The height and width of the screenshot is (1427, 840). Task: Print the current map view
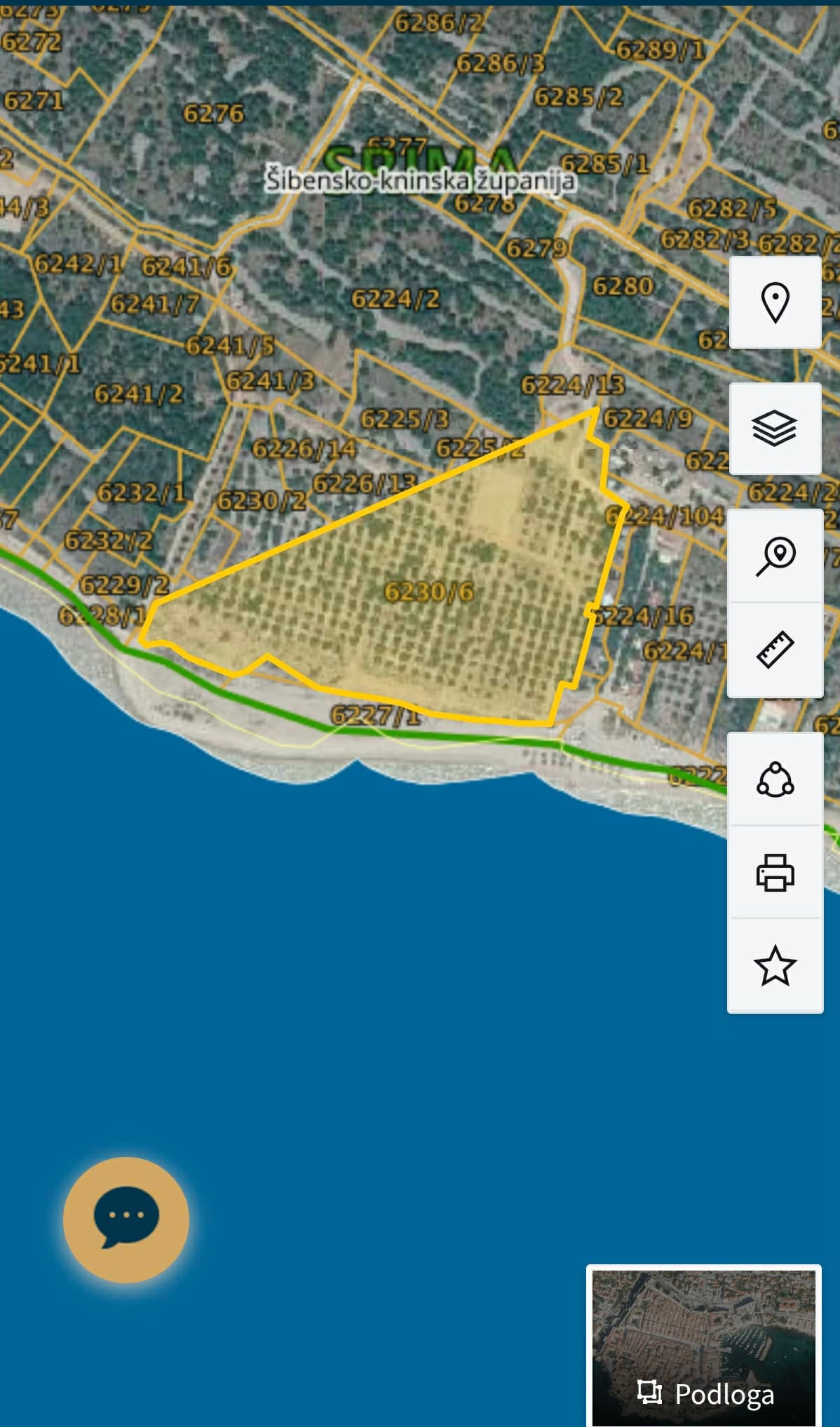pos(775,872)
